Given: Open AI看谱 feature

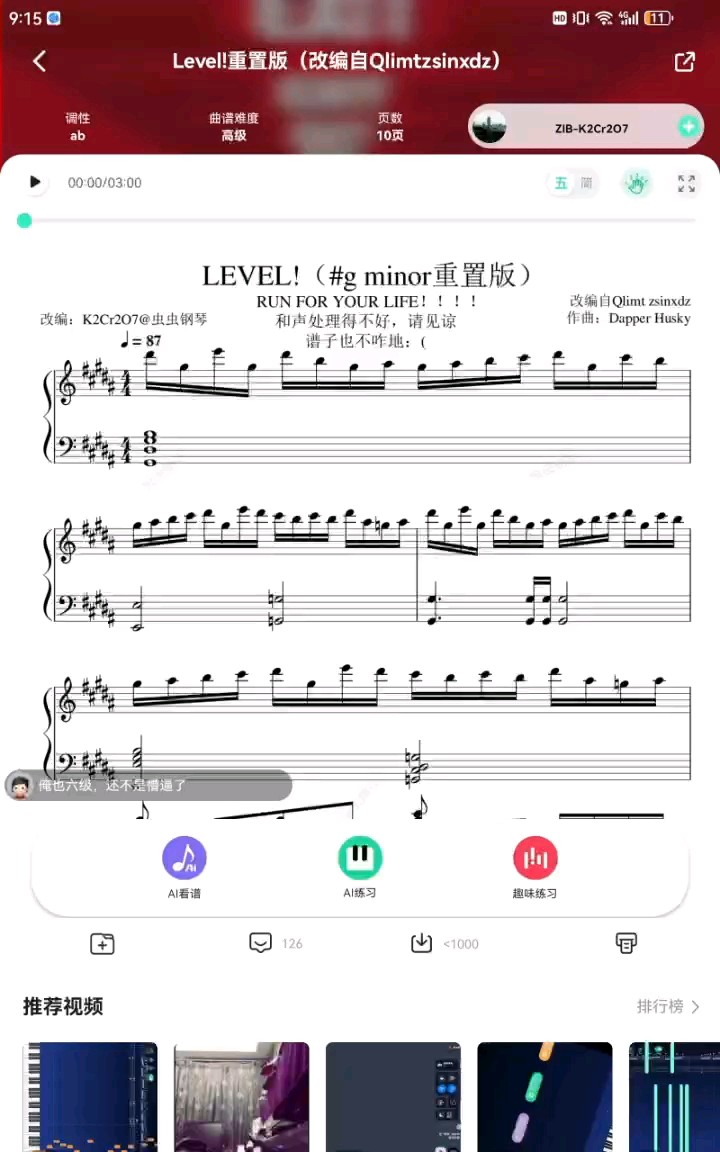Looking at the screenshot, I should (184, 867).
